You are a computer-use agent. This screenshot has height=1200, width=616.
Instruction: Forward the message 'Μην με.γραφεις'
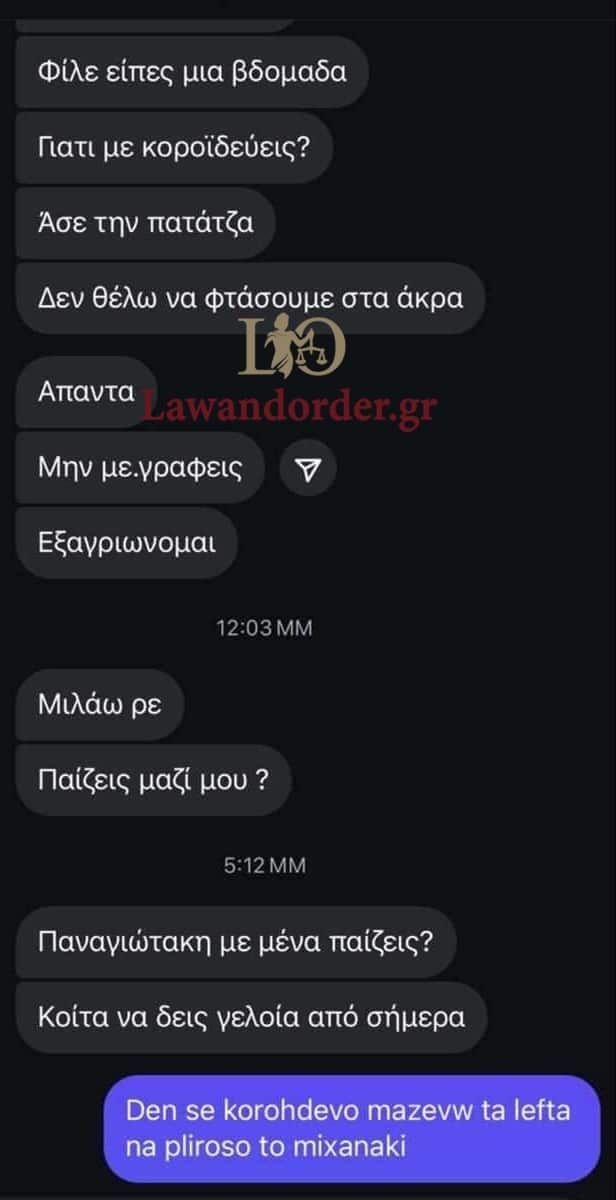308,469
